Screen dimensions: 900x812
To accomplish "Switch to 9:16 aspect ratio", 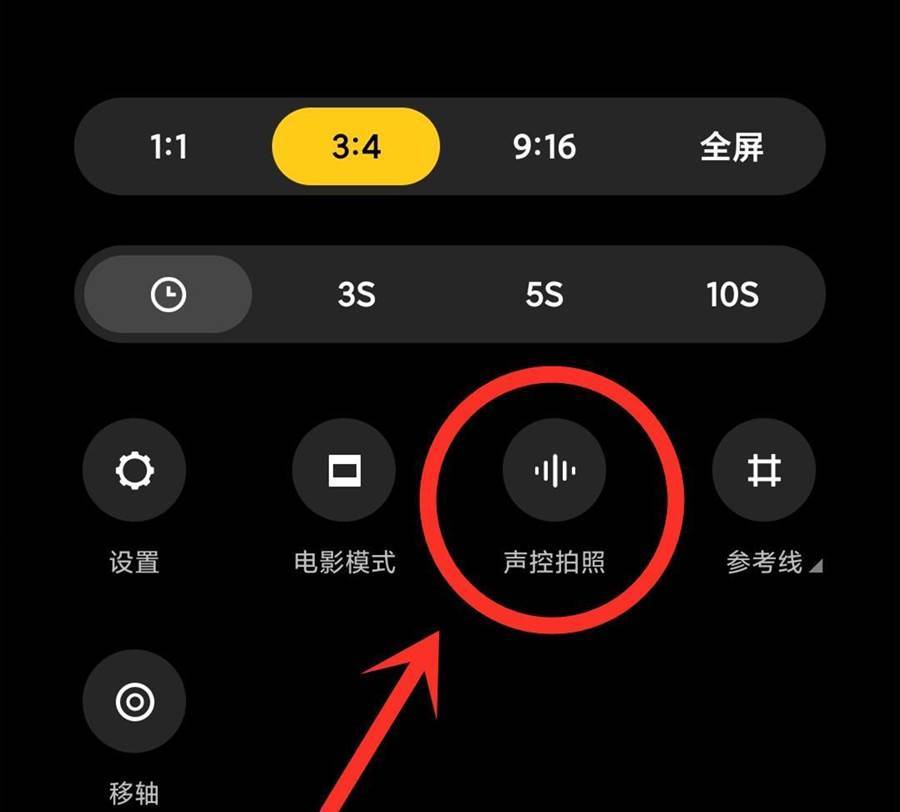I will pyautogui.click(x=544, y=148).
